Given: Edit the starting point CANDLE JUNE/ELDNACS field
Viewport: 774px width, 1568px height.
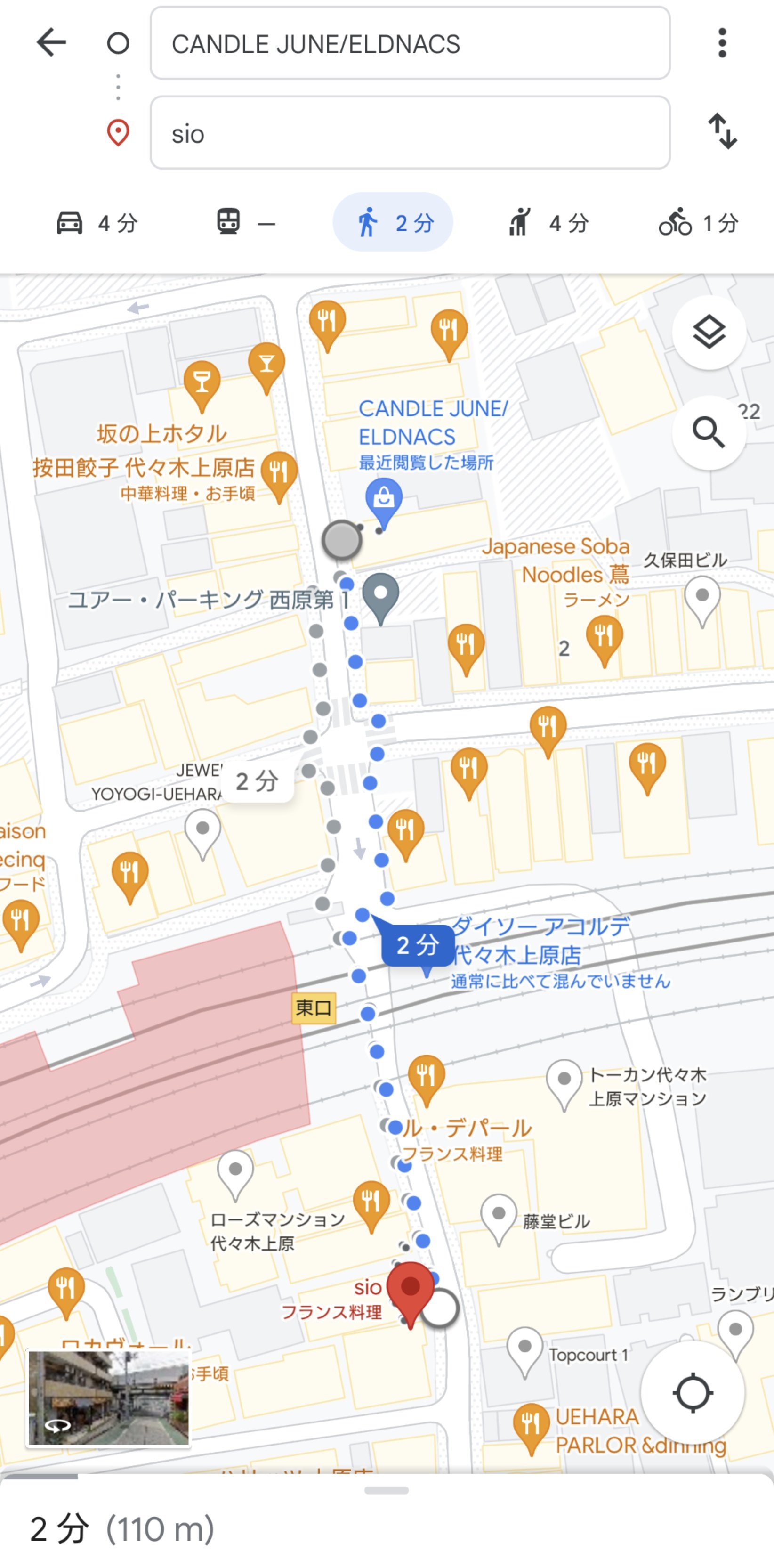Looking at the screenshot, I should pos(410,43).
